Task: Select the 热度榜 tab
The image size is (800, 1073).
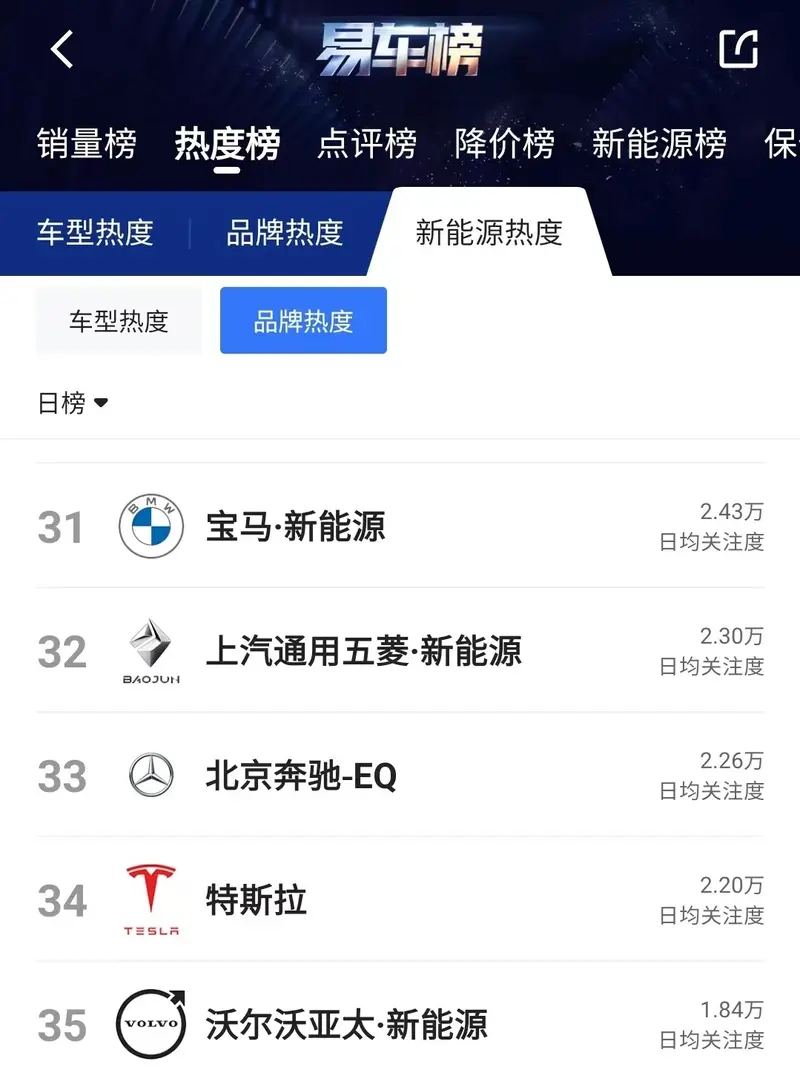Action: (x=226, y=144)
